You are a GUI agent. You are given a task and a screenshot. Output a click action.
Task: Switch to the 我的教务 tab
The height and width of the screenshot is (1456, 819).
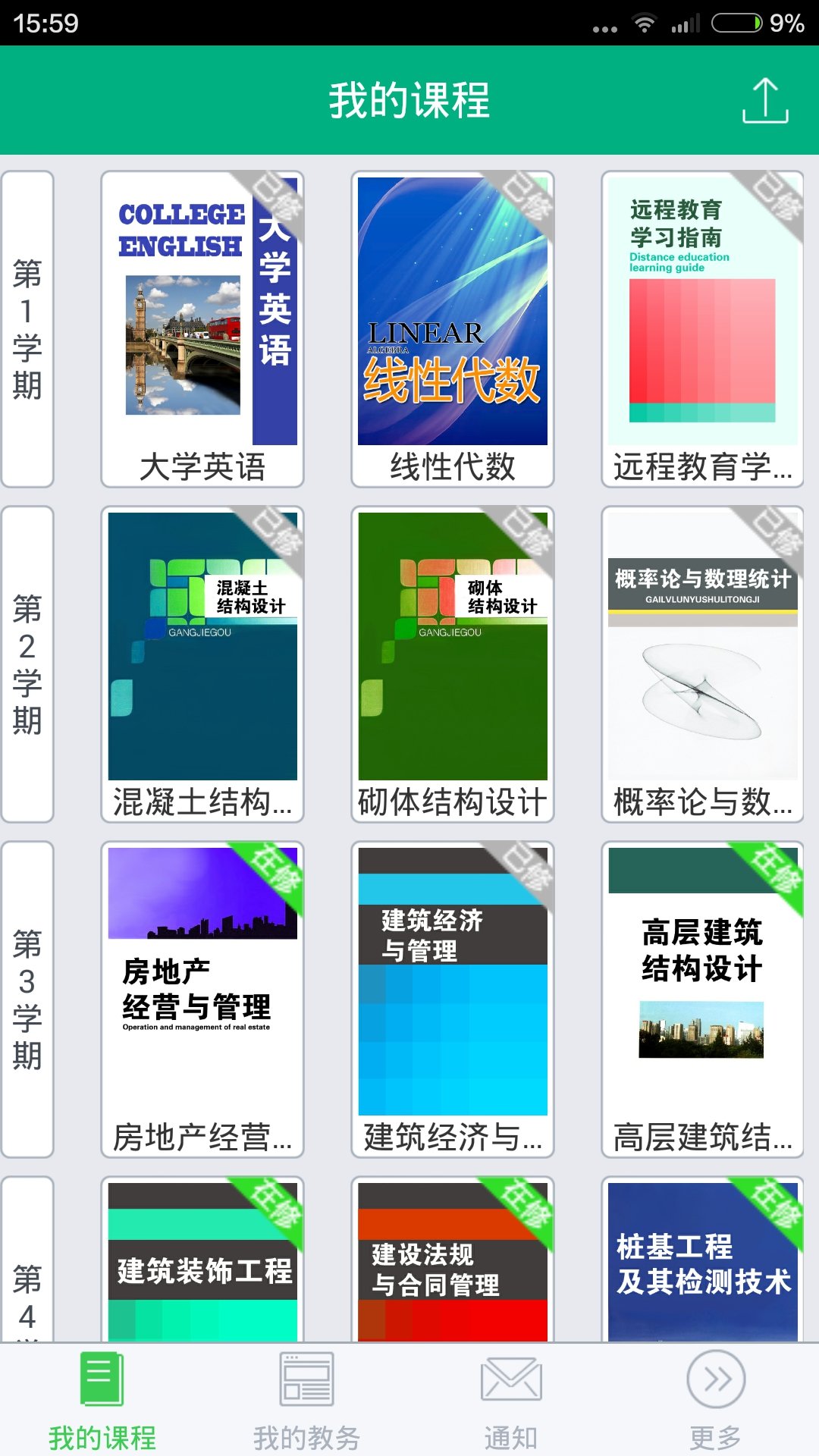pos(305,1410)
